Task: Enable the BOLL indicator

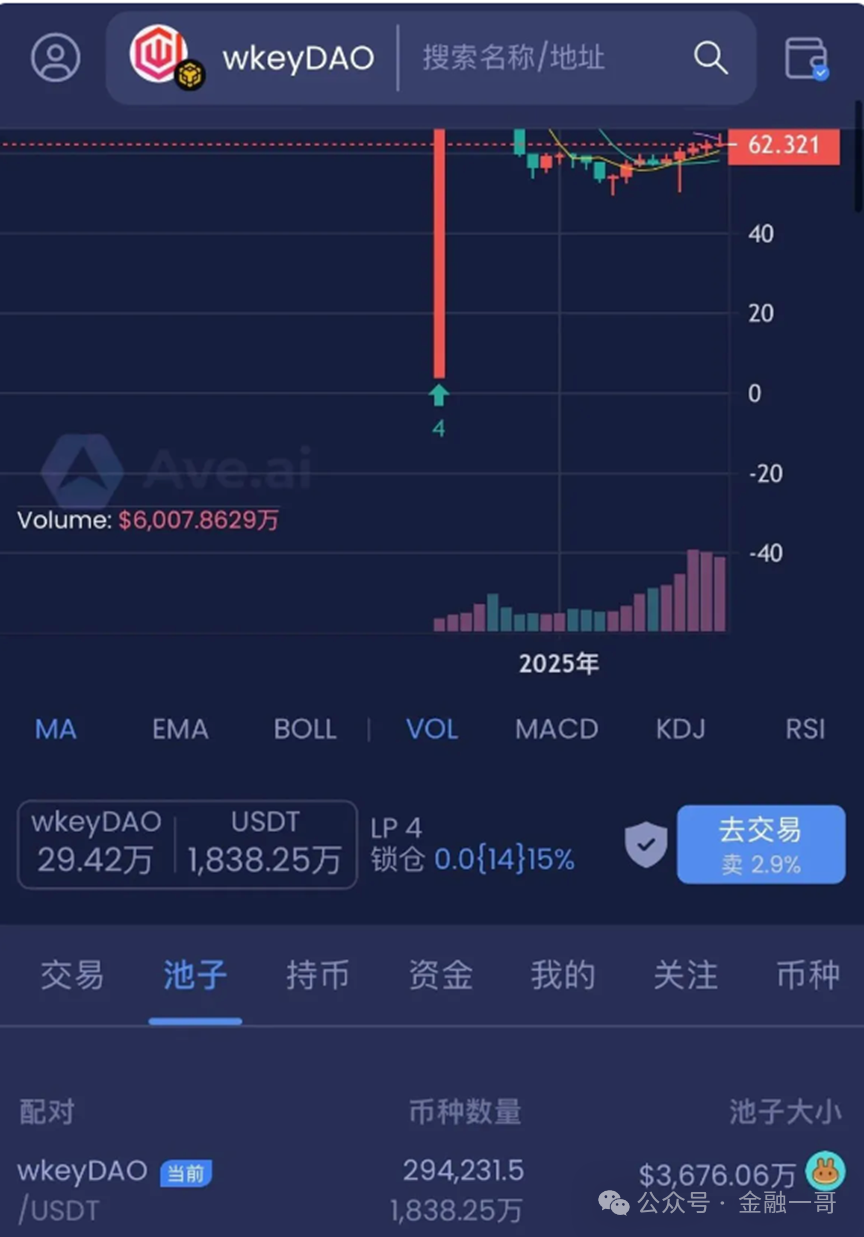Action: [305, 729]
